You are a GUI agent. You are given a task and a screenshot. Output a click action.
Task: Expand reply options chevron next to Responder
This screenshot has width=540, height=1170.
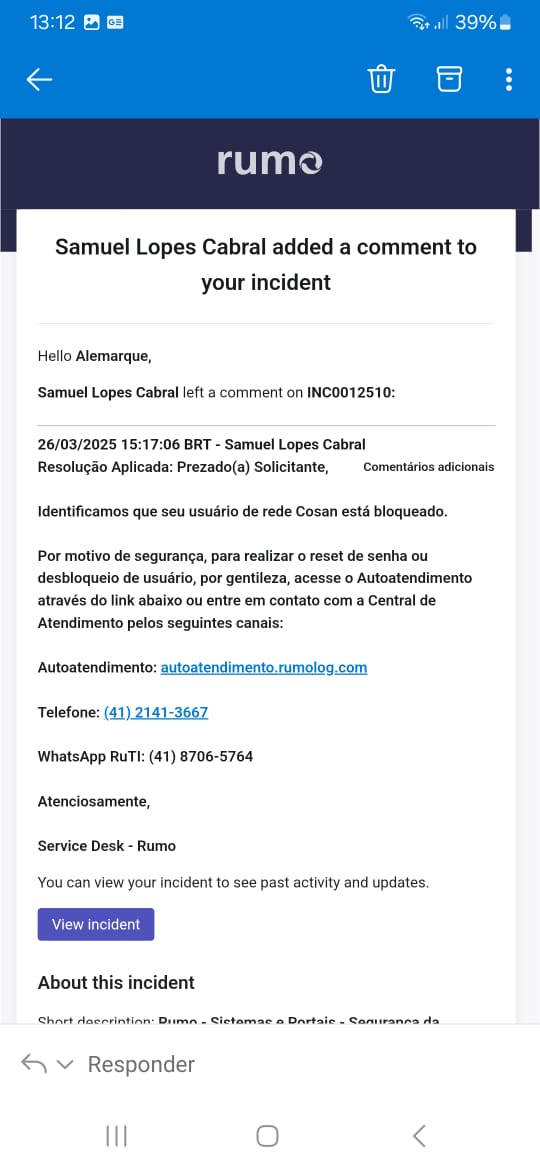pos(66,1065)
